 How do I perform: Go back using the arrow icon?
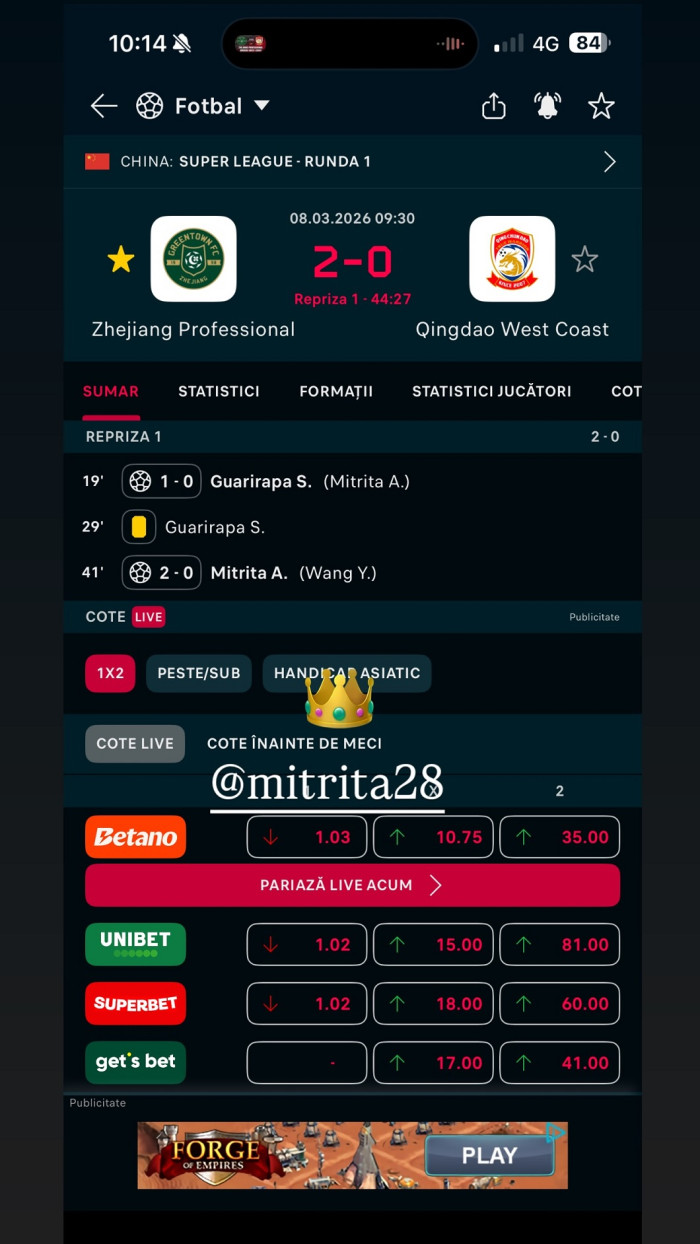pos(103,106)
